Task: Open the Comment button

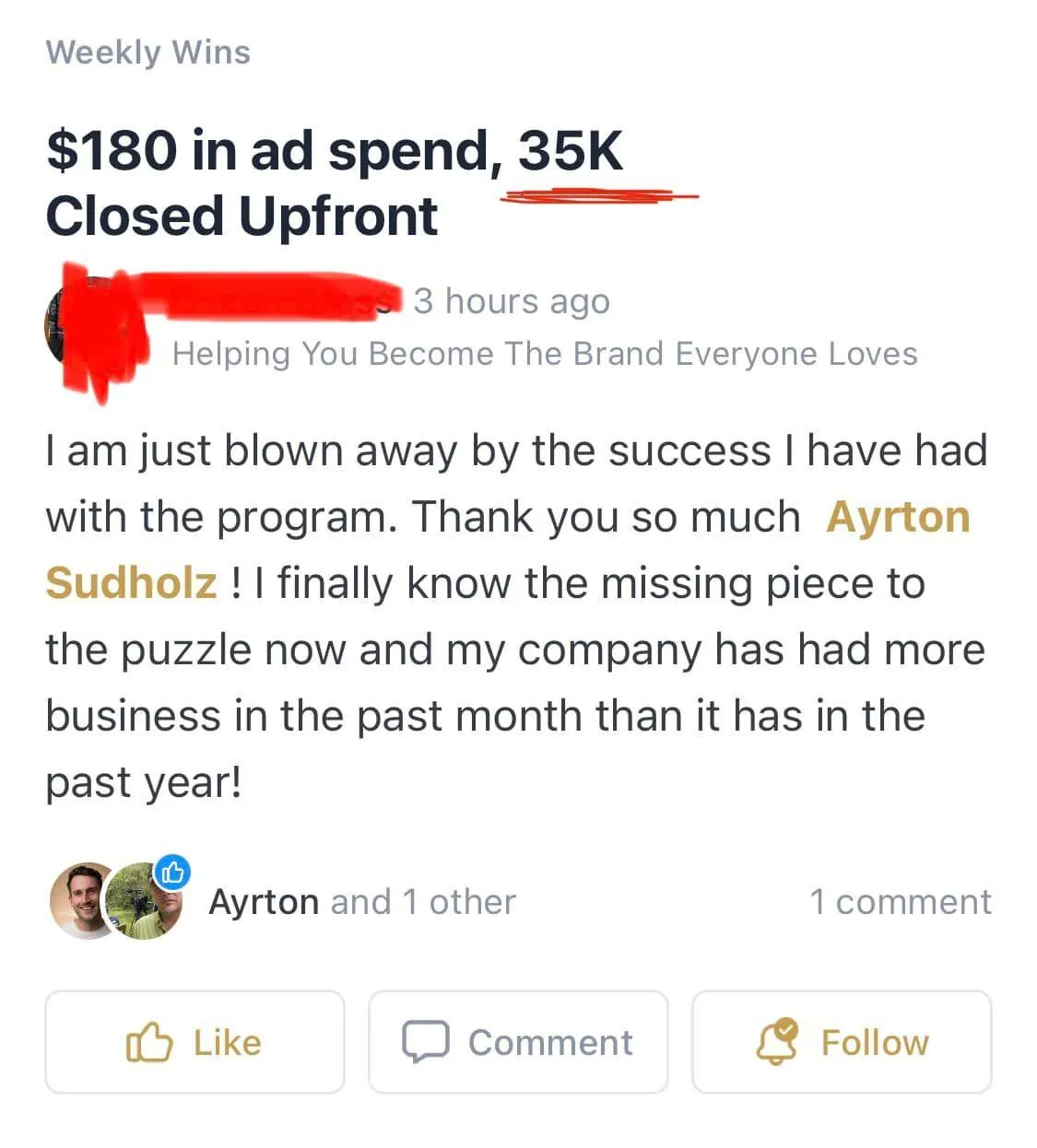Action: click(x=518, y=1042)
